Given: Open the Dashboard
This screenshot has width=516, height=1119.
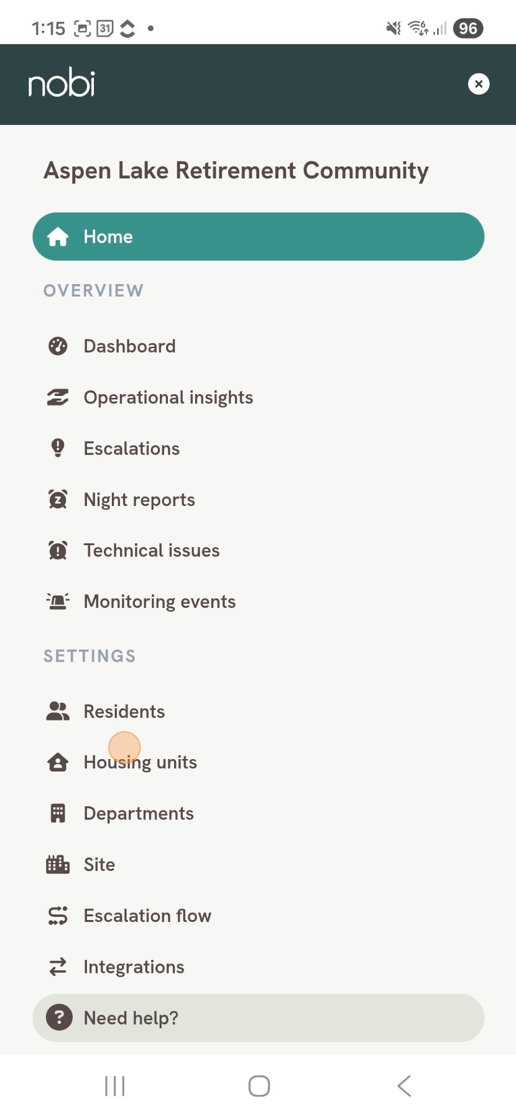Looking at the screenshot, I should point(258,346).
